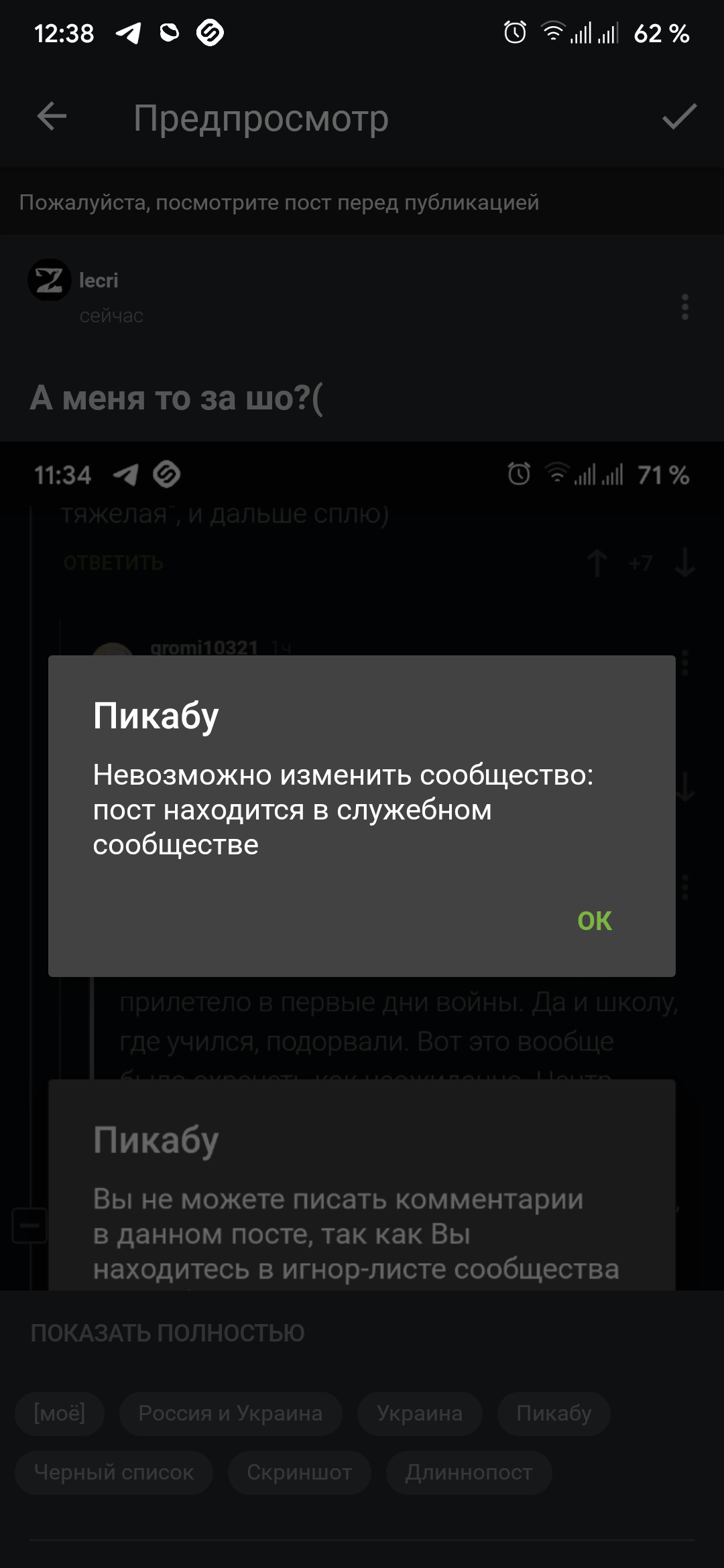Image resolution: width=724 pixels, height=1568 pixels.
Task: Select the [моё] tag chip
Action: [x=60, y=1413]
